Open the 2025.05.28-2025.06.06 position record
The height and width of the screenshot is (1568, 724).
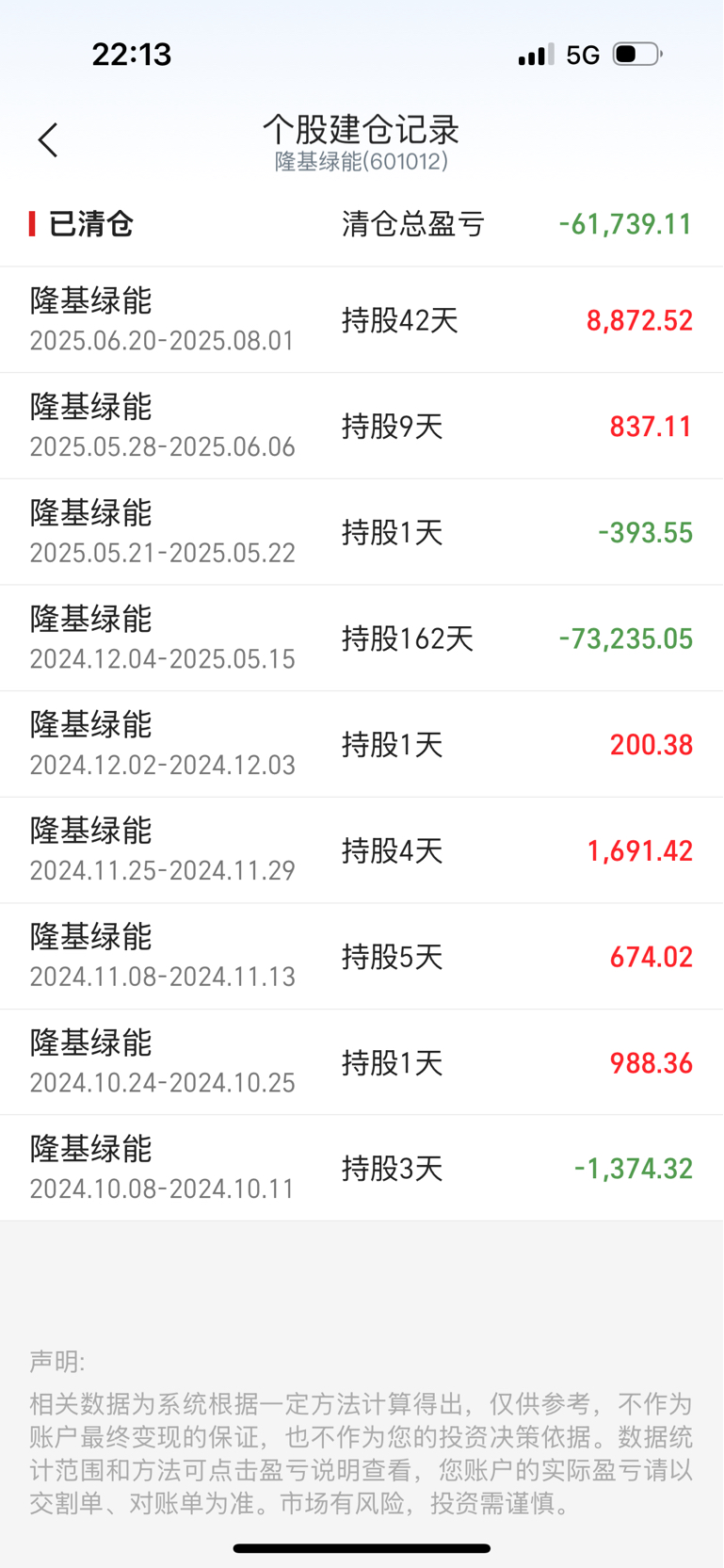tap(362, 427)
